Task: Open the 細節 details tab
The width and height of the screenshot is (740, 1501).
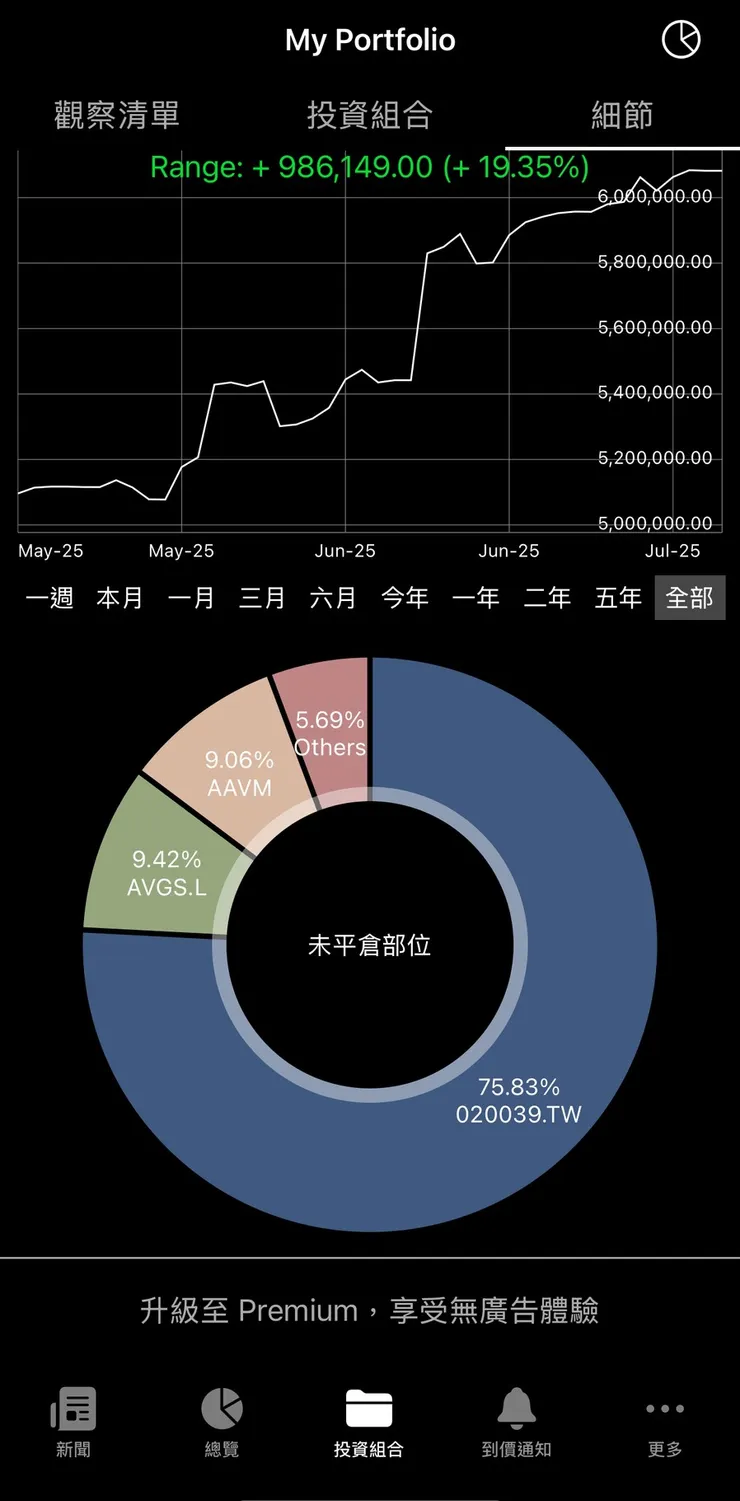Action: click(622, 115)
